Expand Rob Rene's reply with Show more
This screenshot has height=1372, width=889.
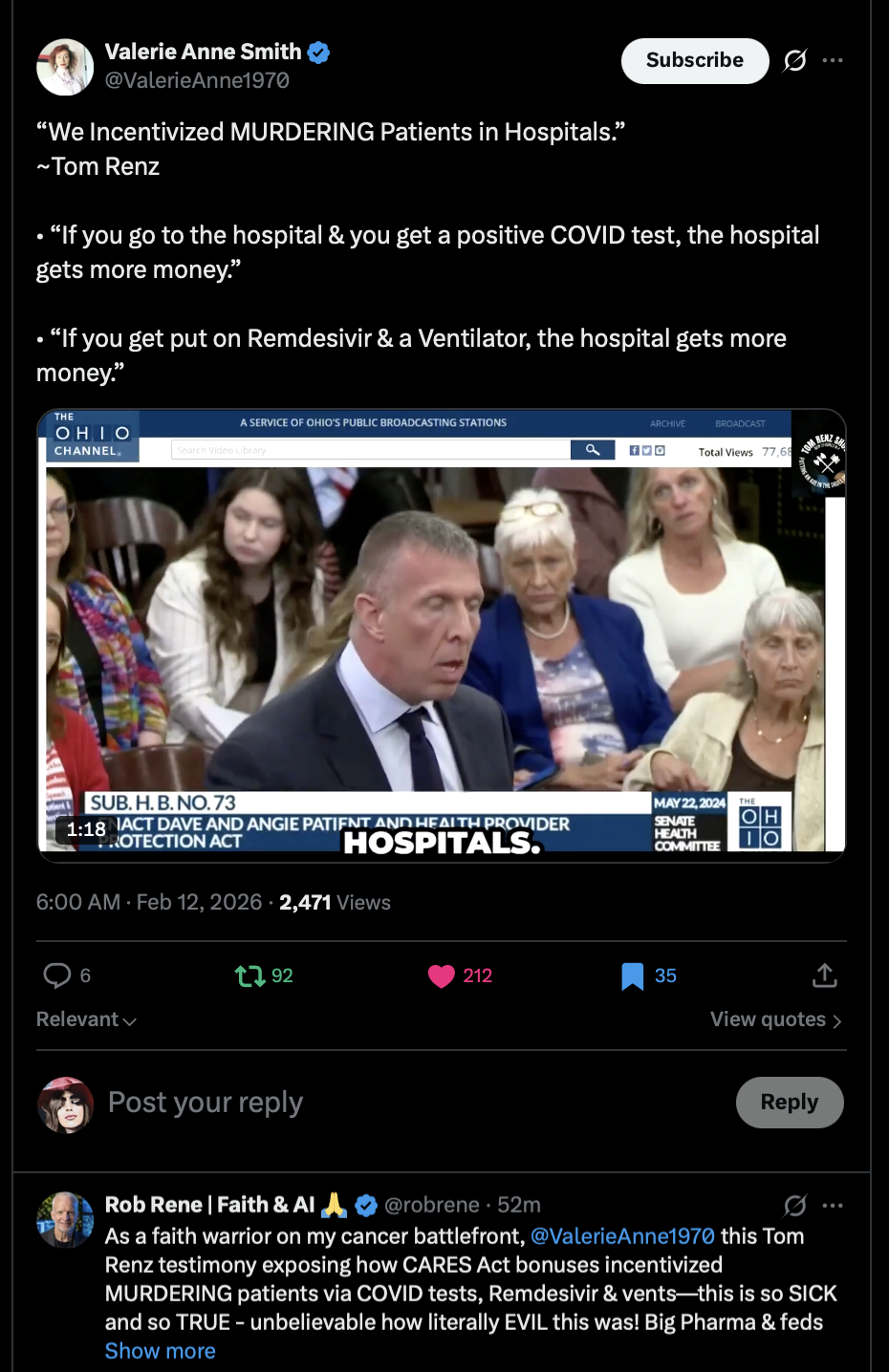pyautogui.click(x=160, y=1351)
